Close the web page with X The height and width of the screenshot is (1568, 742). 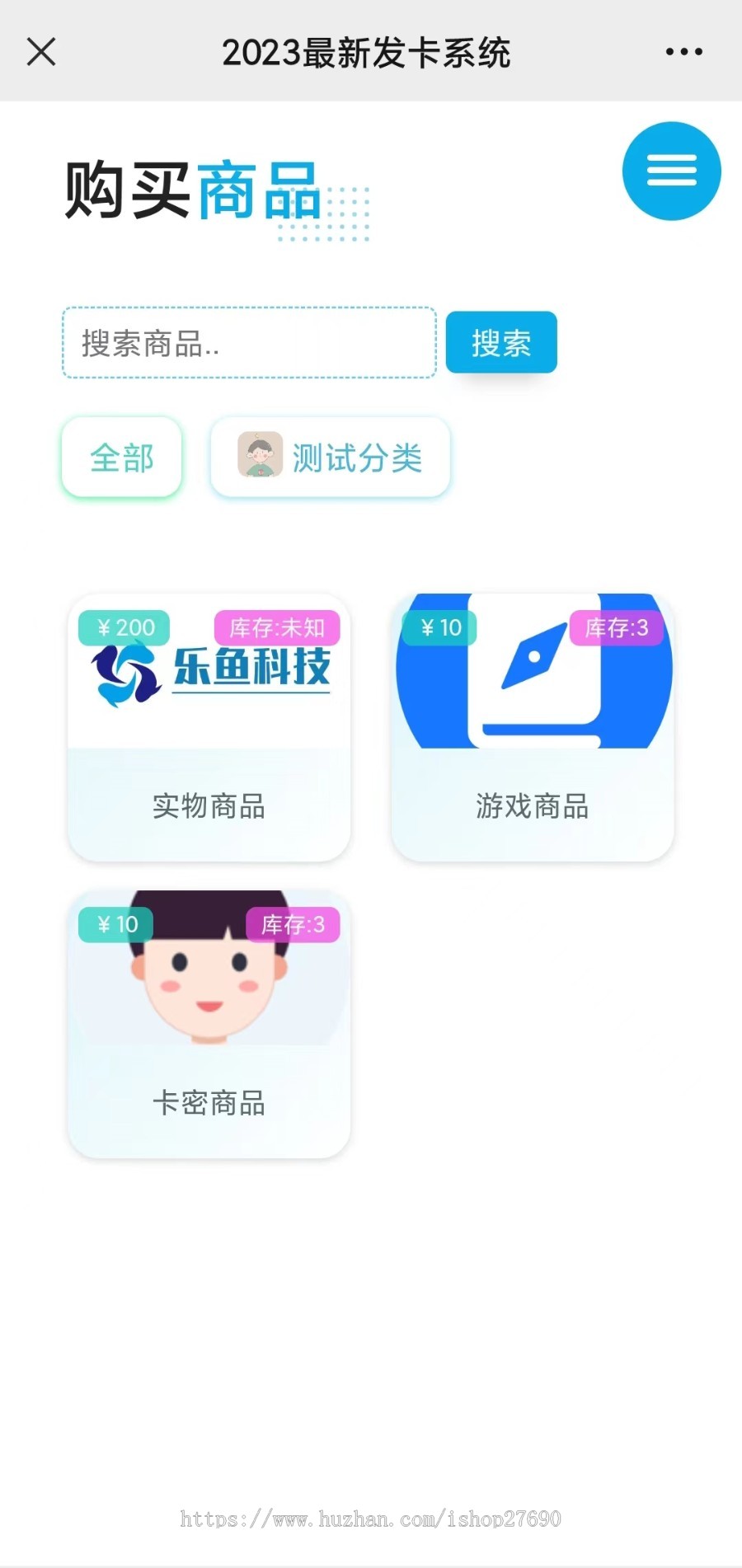(41, 51)
